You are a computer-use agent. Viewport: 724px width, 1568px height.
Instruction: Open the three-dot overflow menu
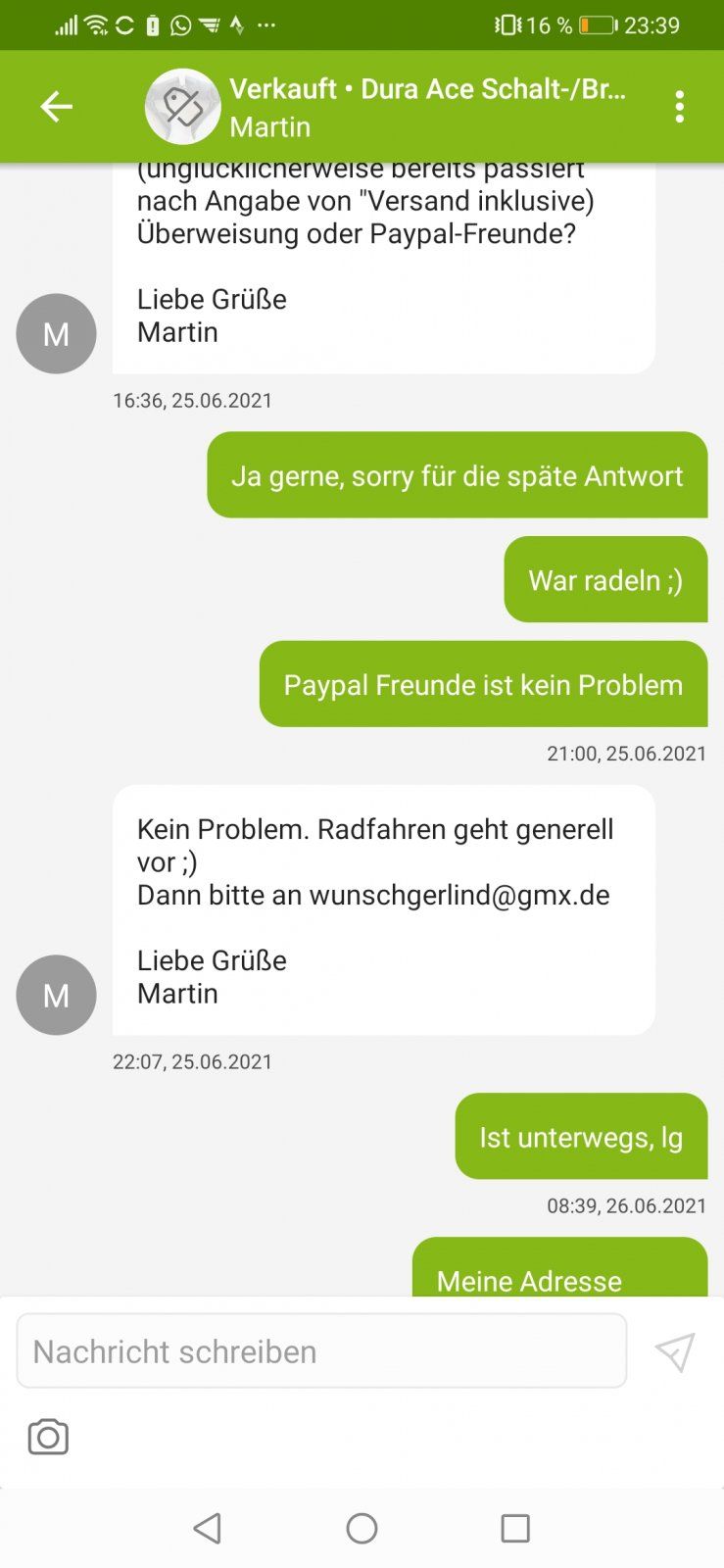pyautogui.click(x=679, y=107)
